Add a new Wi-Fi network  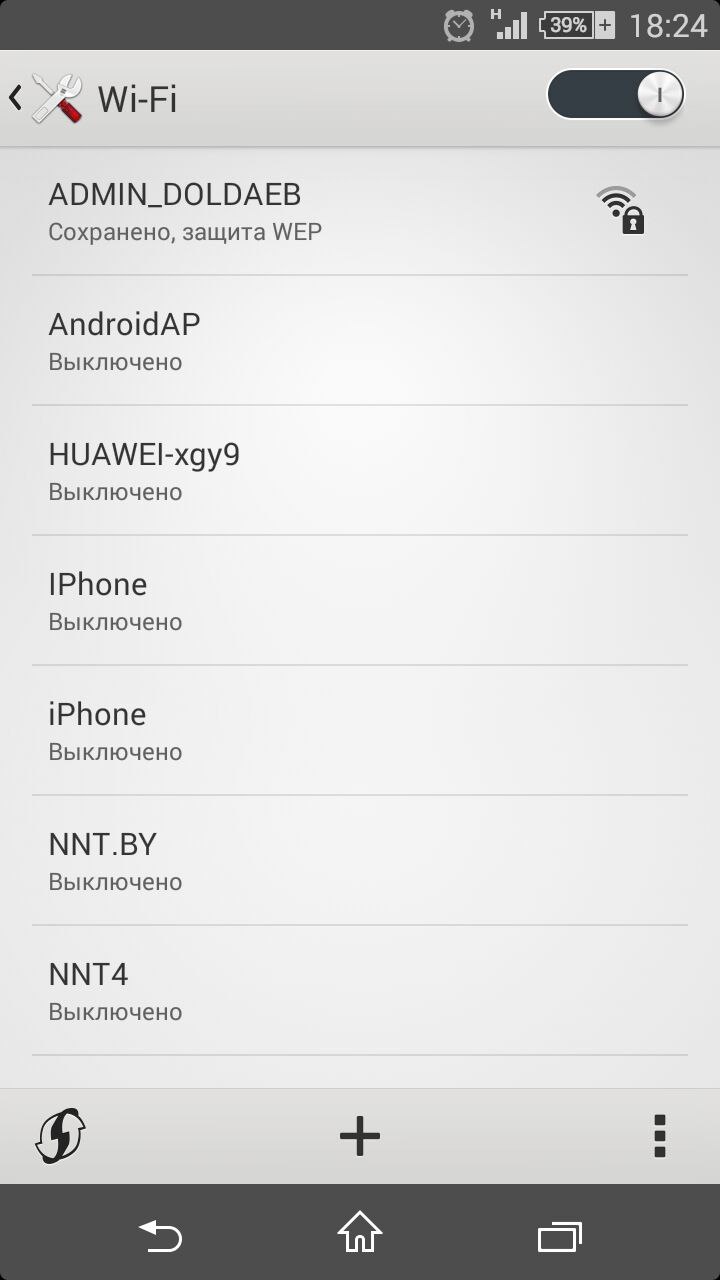(360, 1136)
